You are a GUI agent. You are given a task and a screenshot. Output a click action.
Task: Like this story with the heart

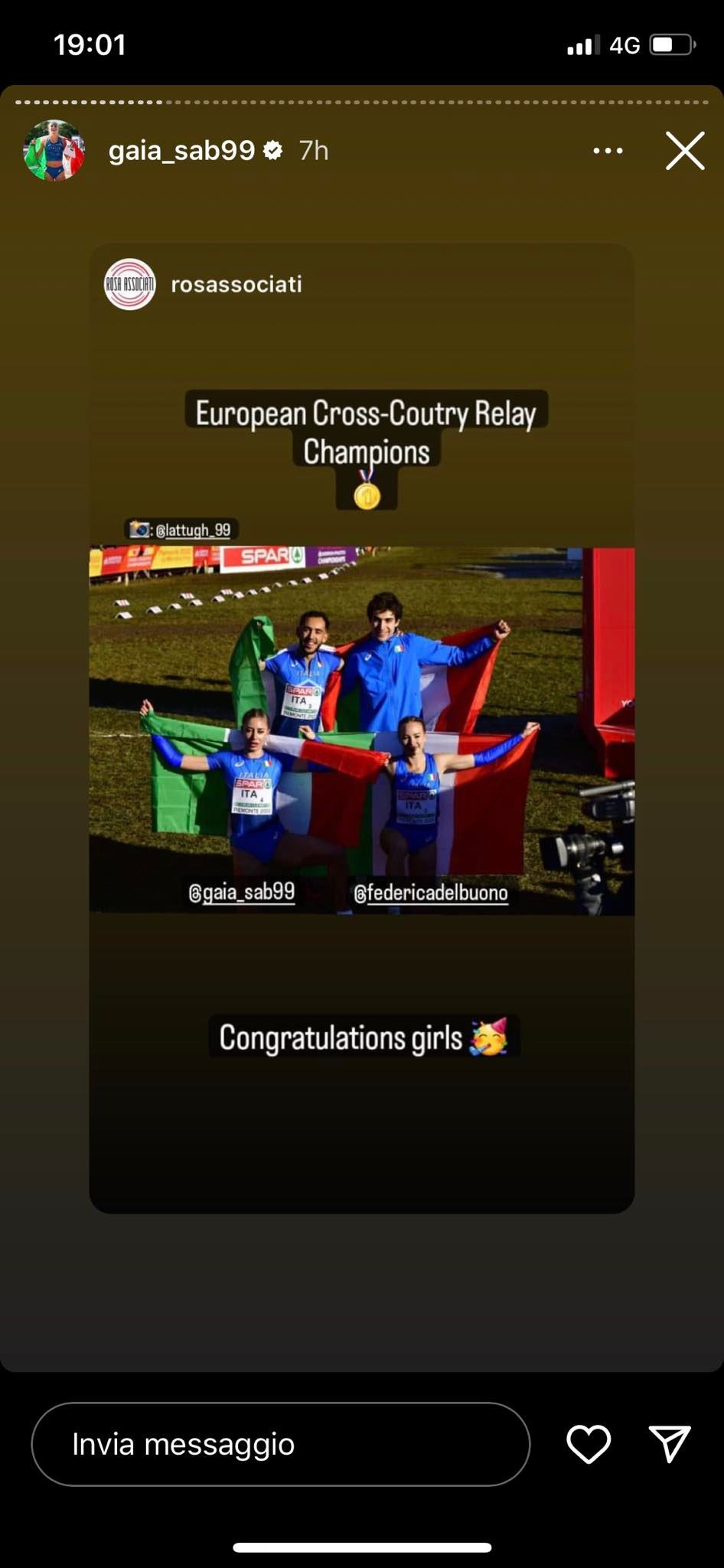[x=588, y=1444]
